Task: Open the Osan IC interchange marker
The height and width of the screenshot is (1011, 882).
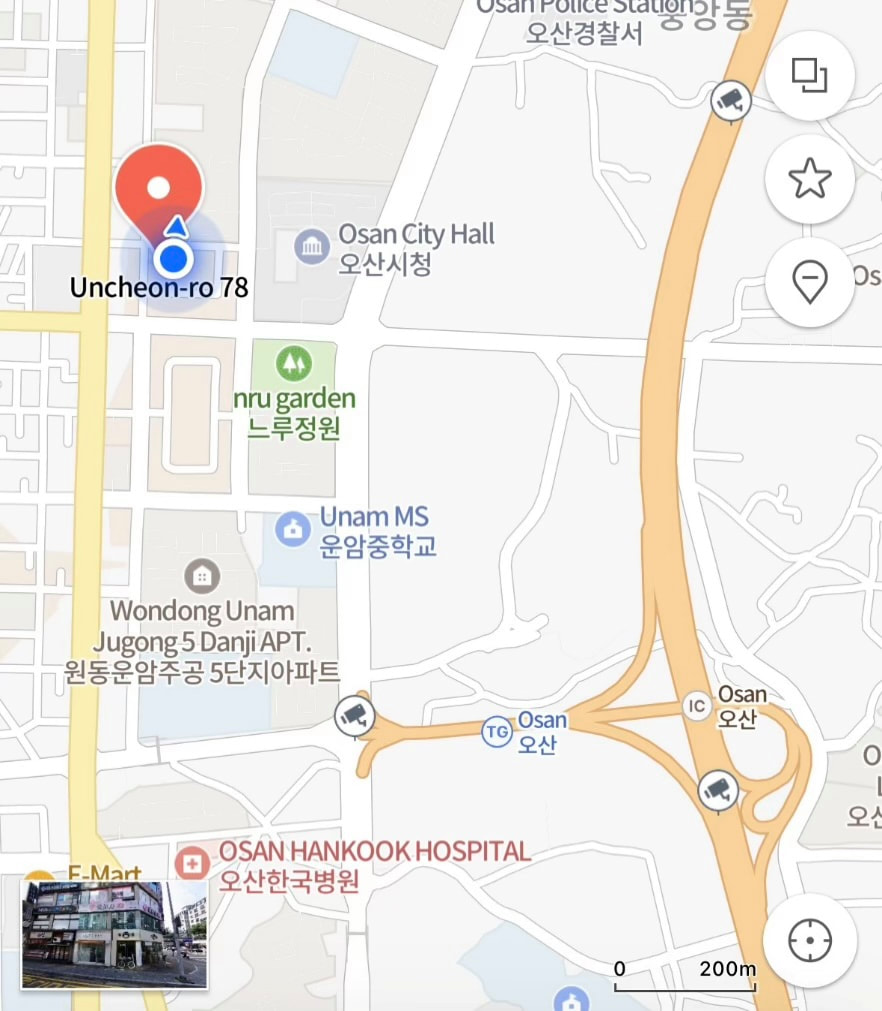Action: [697, 706]
